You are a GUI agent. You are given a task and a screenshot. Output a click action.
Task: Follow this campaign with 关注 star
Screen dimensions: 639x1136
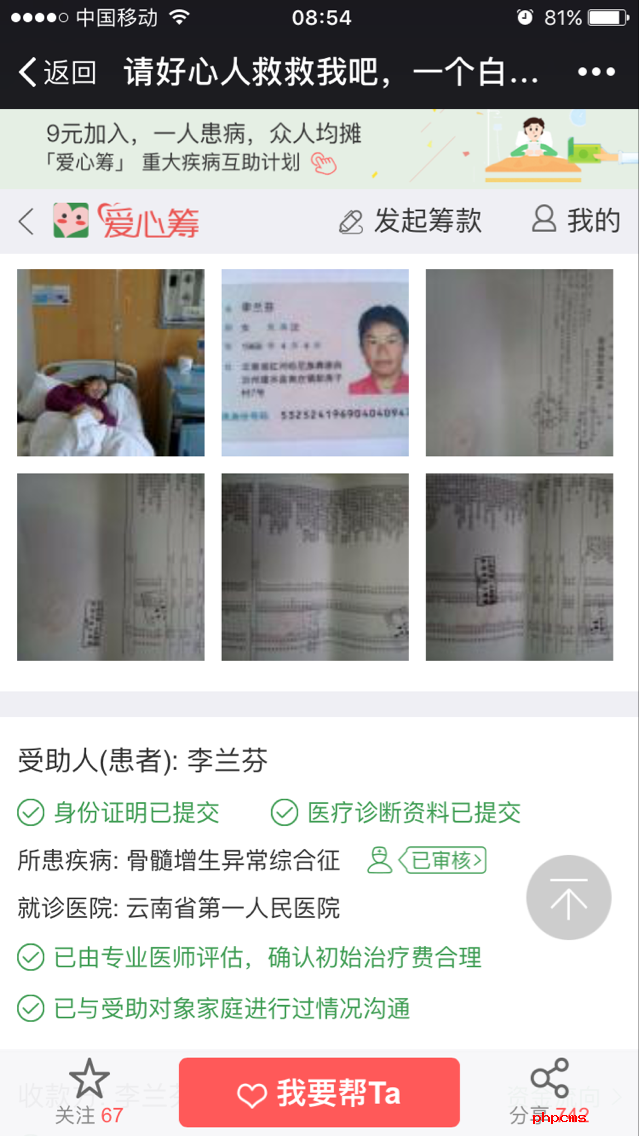89,1092
